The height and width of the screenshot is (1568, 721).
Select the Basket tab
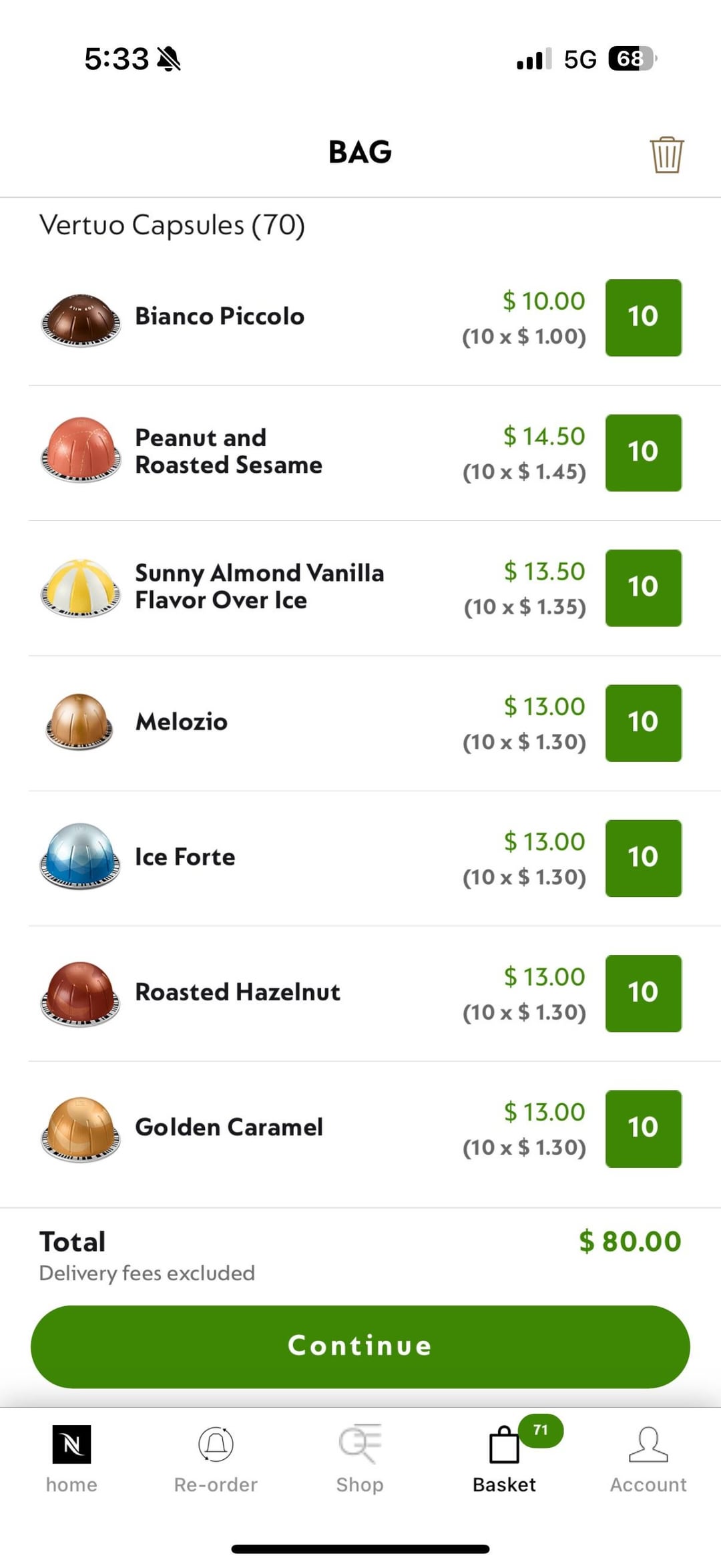click(x=505, y=1459)
